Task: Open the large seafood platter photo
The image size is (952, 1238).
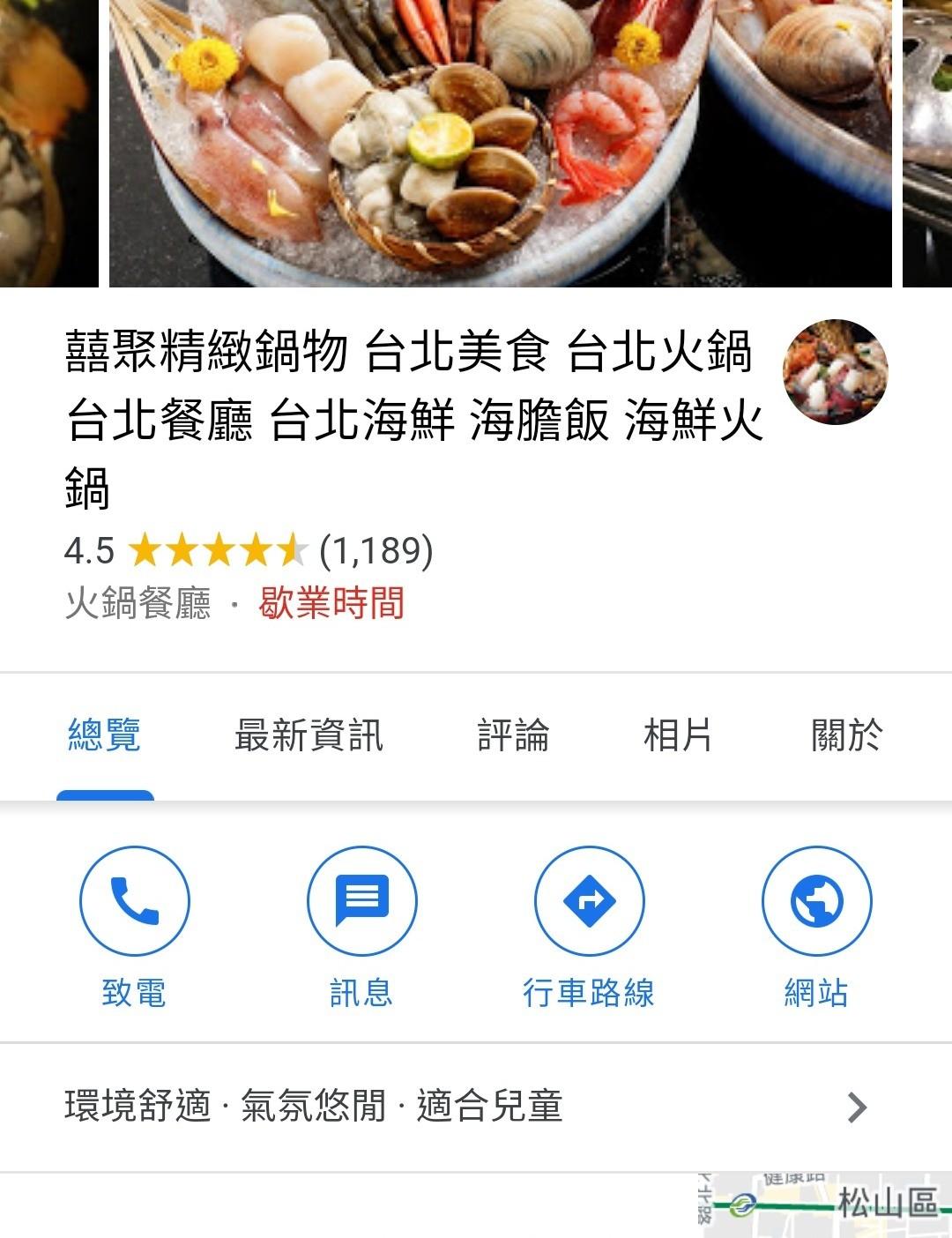Action: tap(500, 143)
